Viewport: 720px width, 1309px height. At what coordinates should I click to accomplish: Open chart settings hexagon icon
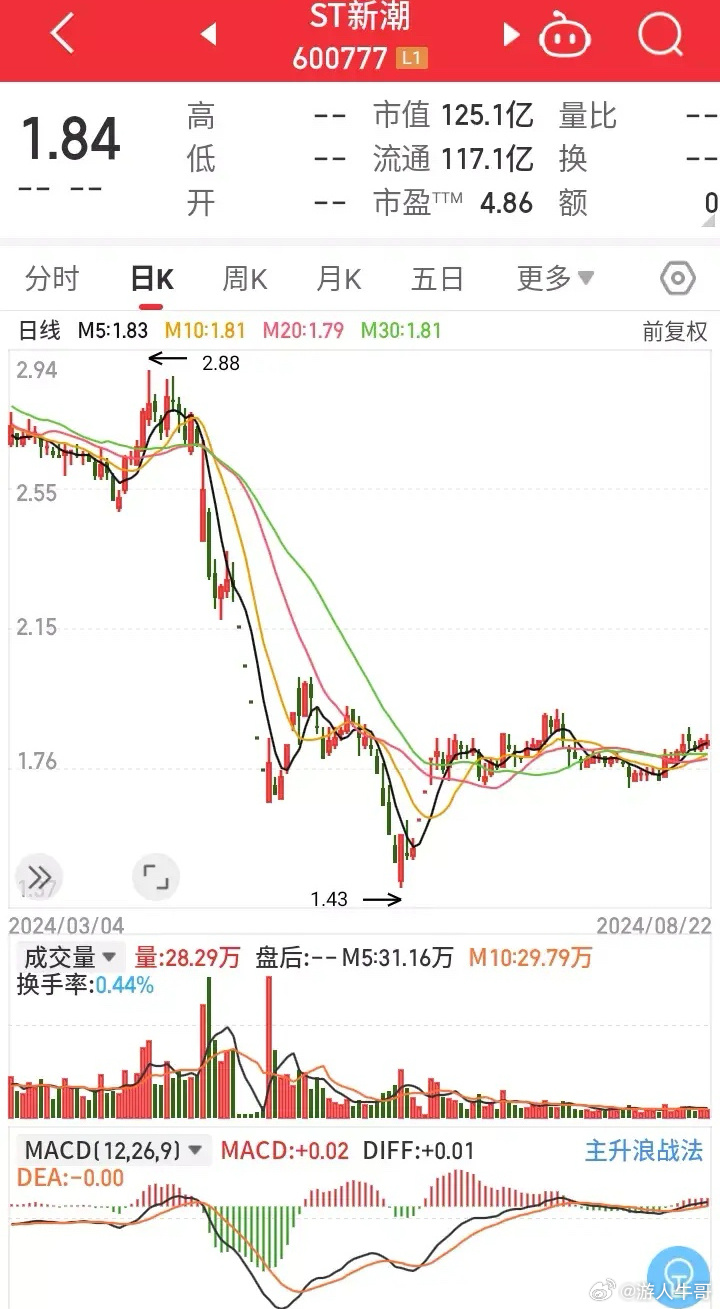coord(678,278)
